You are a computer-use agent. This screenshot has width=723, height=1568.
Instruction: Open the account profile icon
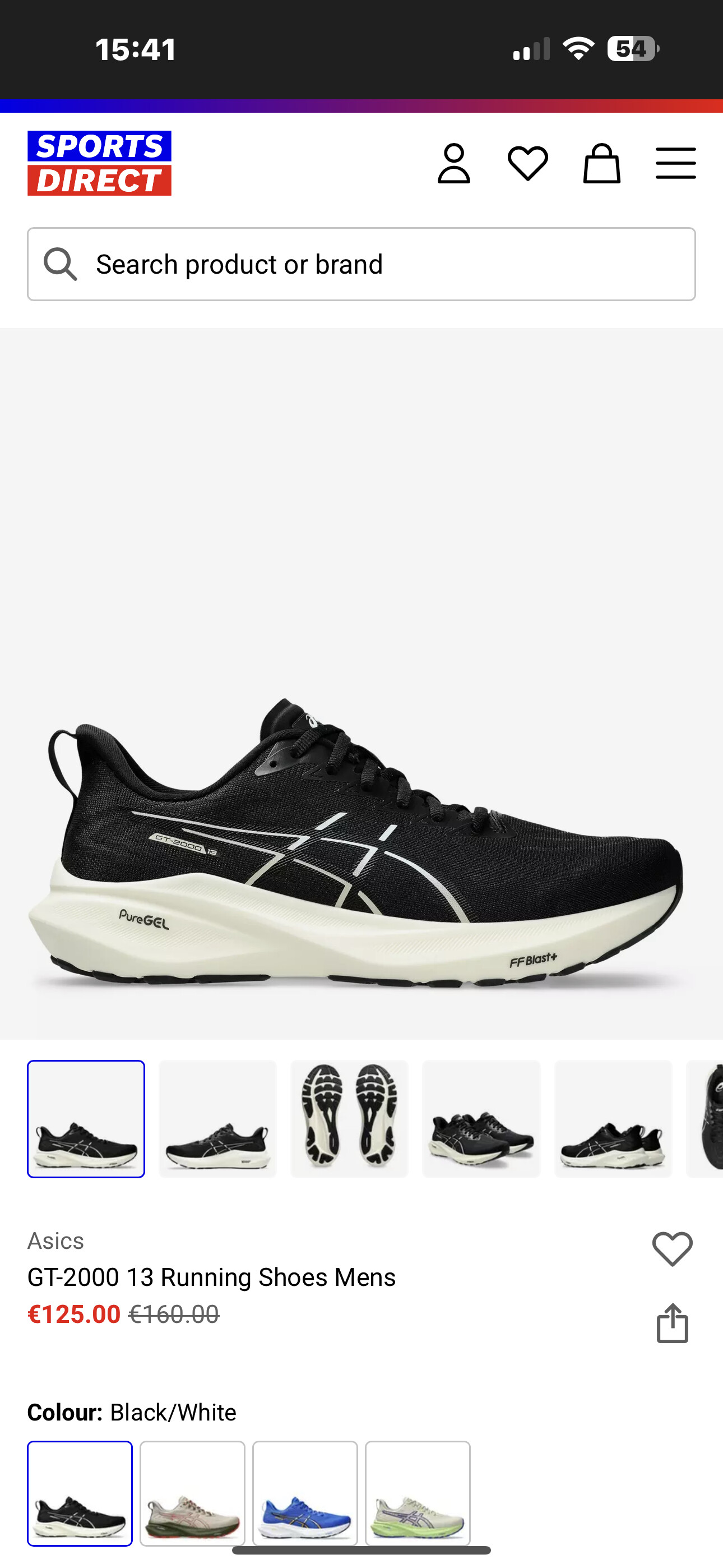(454, 163)
